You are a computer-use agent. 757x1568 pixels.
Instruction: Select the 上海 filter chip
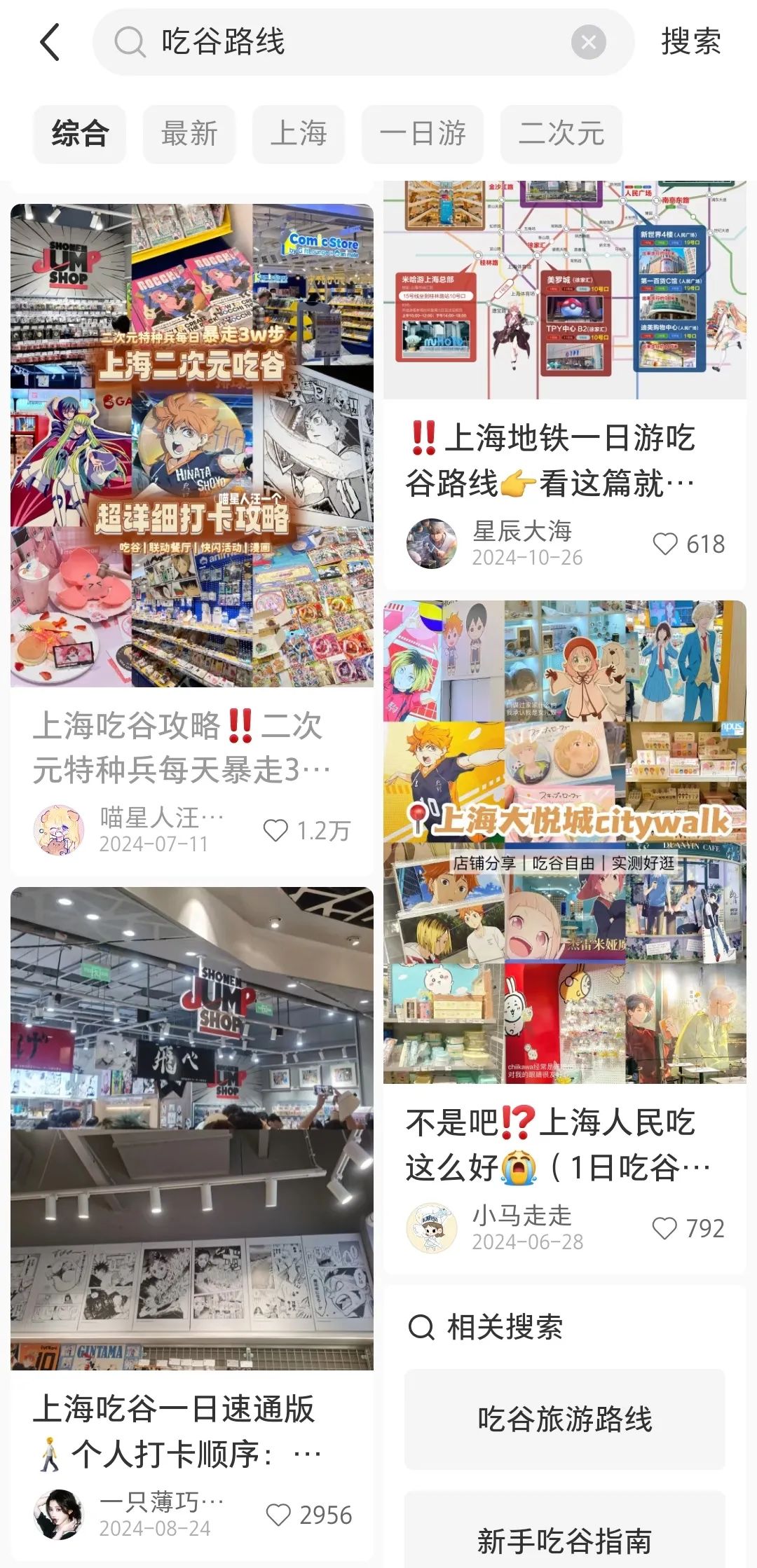[299, 134]
